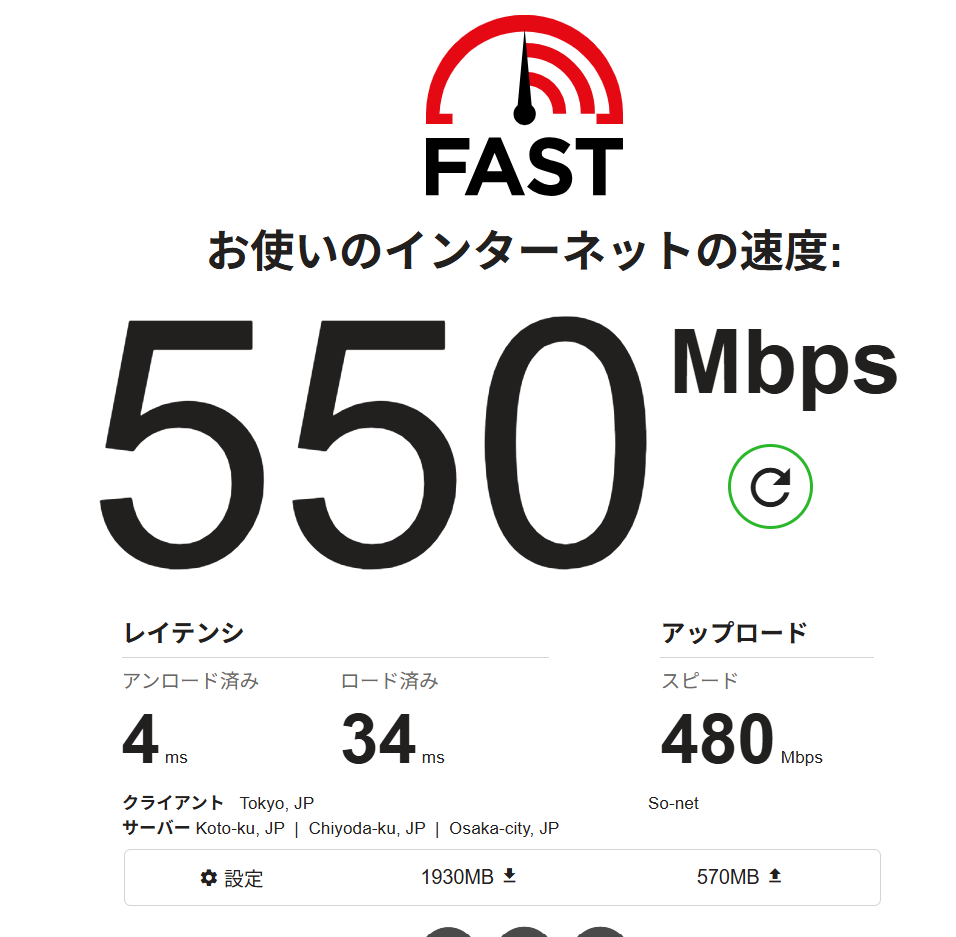Open the 設定 settings

point(232,878)
